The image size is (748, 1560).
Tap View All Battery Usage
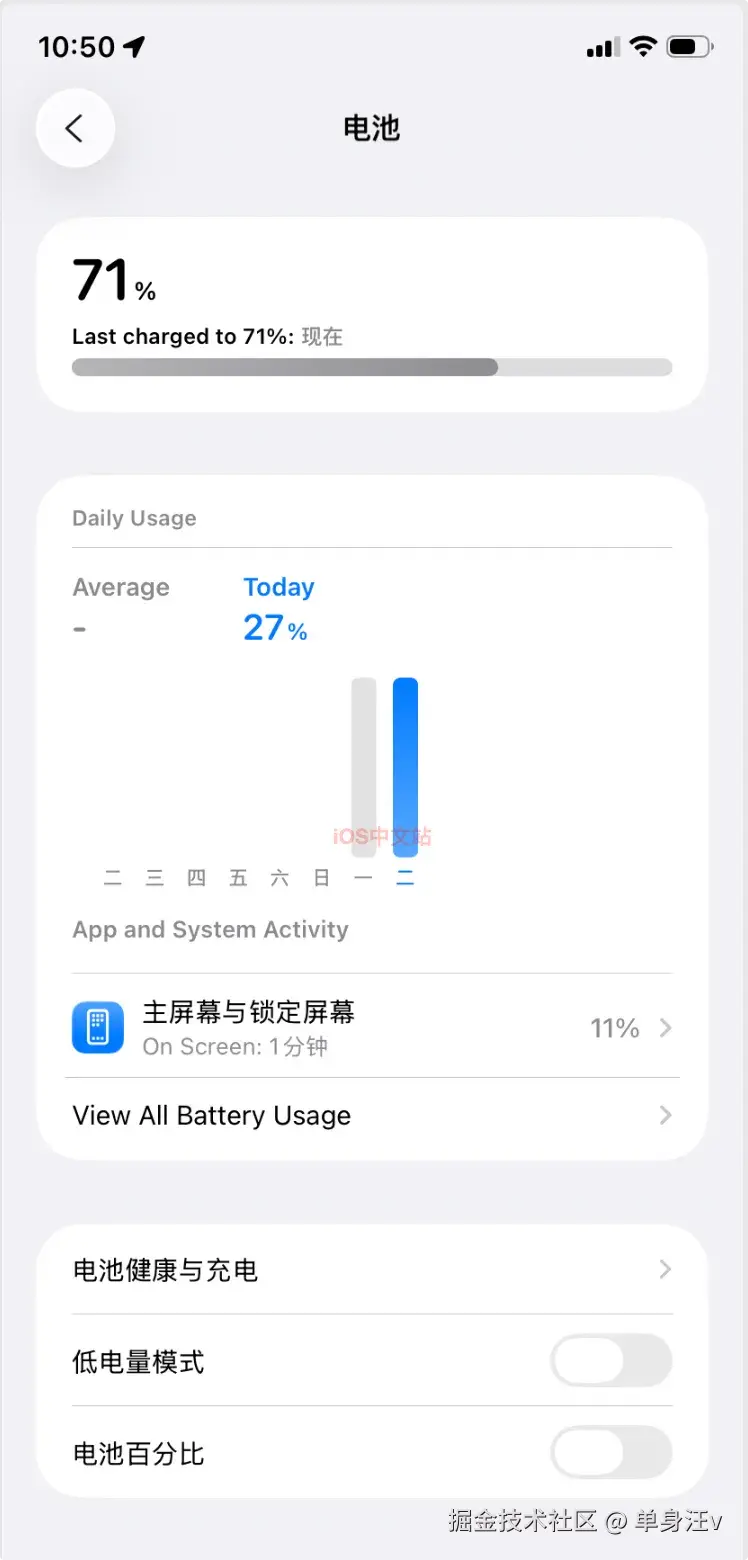[211, 1115]
